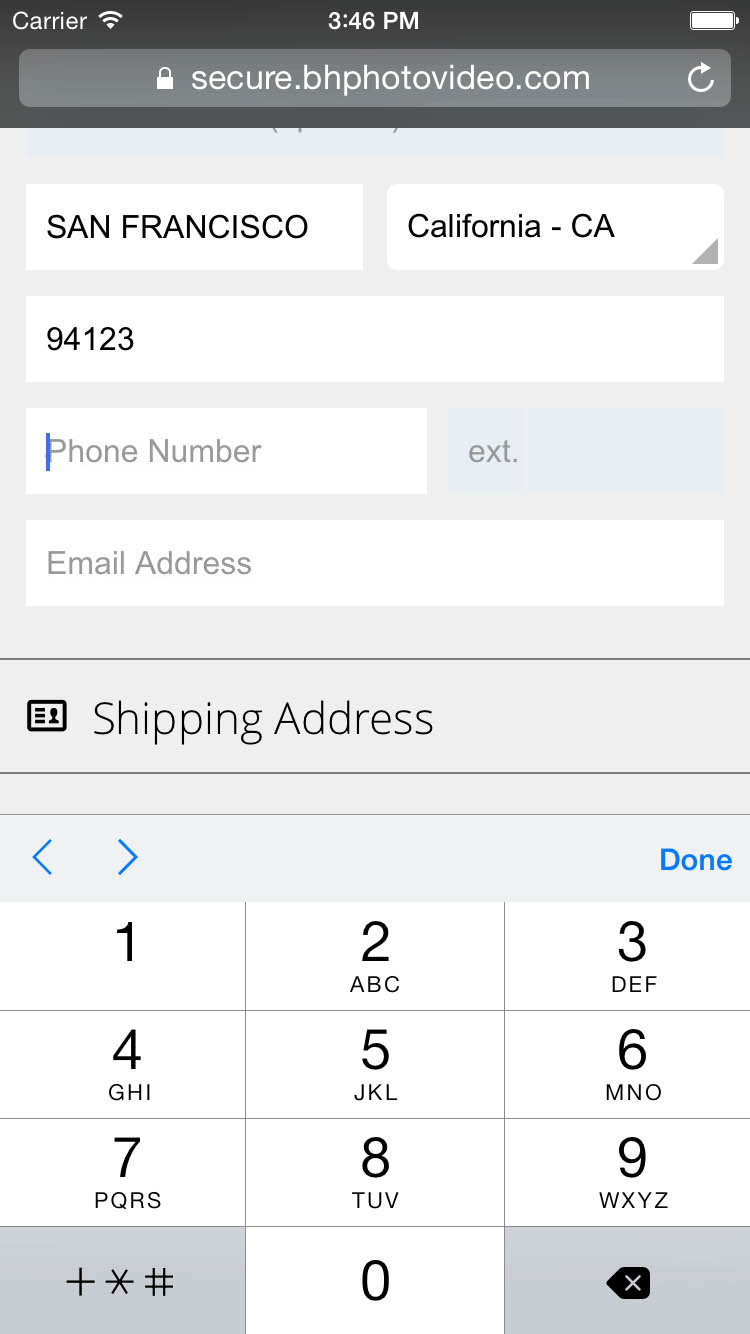The height and width of the screenshot is (1334, 750).
Task: Focus the Phone Number field
Action: point(226,451)
